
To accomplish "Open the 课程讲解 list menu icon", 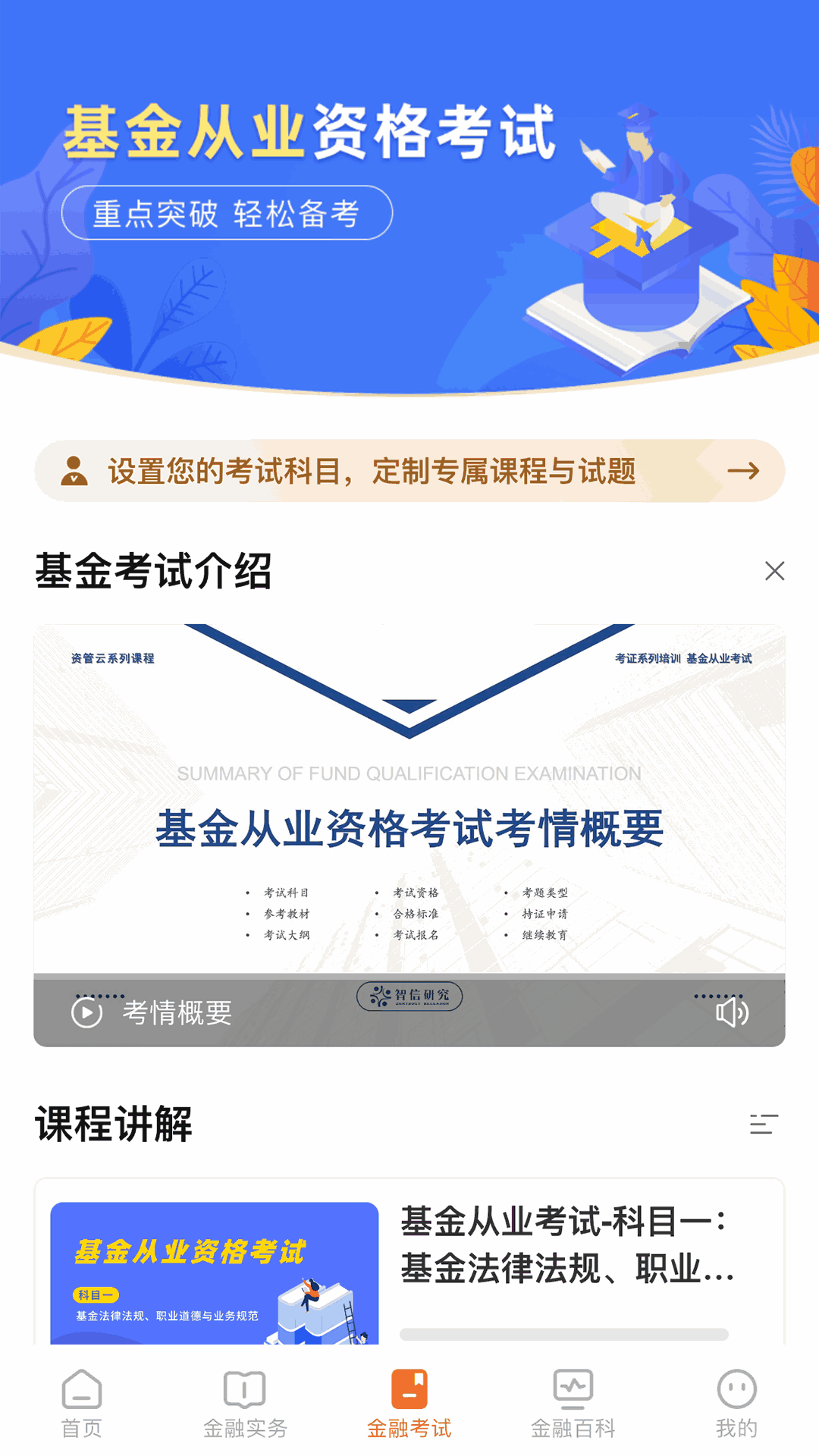I will point(764,1124).
